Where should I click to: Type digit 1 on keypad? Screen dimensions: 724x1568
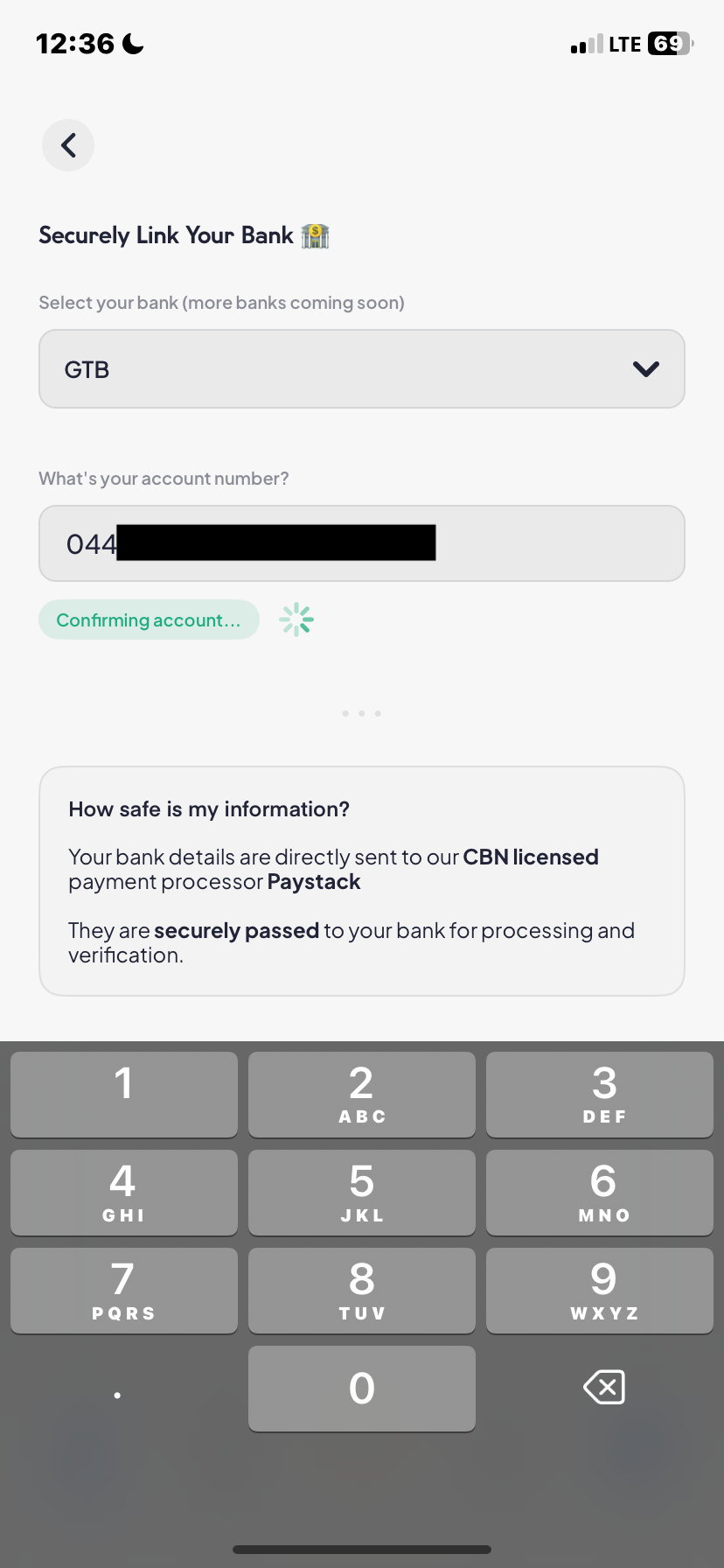pos(124,1094)
